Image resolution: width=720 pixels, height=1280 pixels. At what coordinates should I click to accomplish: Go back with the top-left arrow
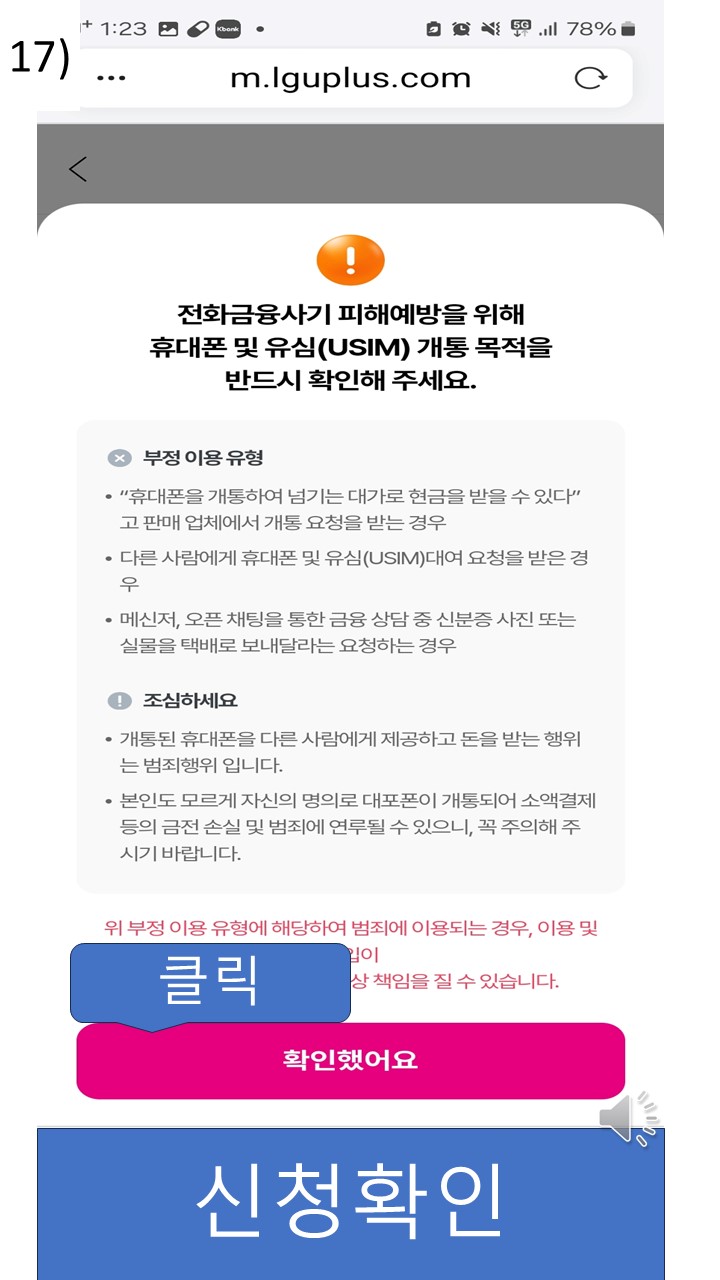pos(78,170)
